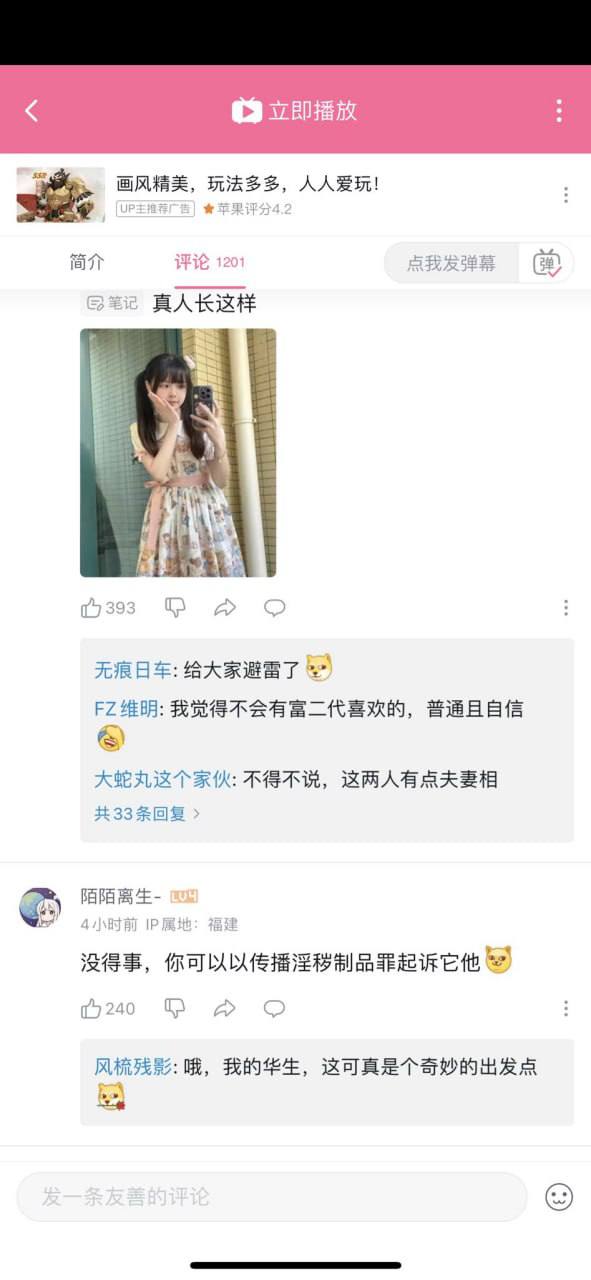This screenshot has width=591, height=1280.
Task: Go back with the top-left arrow
Action: click(32, 110)
